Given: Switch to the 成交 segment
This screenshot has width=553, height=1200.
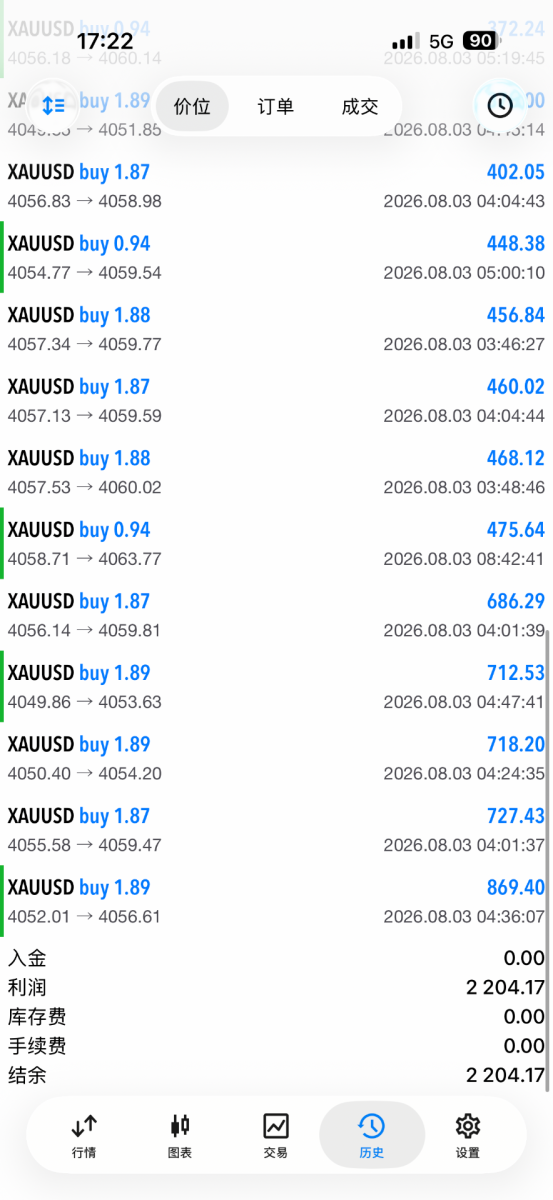Looking at the screenshot, I should [359, 106].
